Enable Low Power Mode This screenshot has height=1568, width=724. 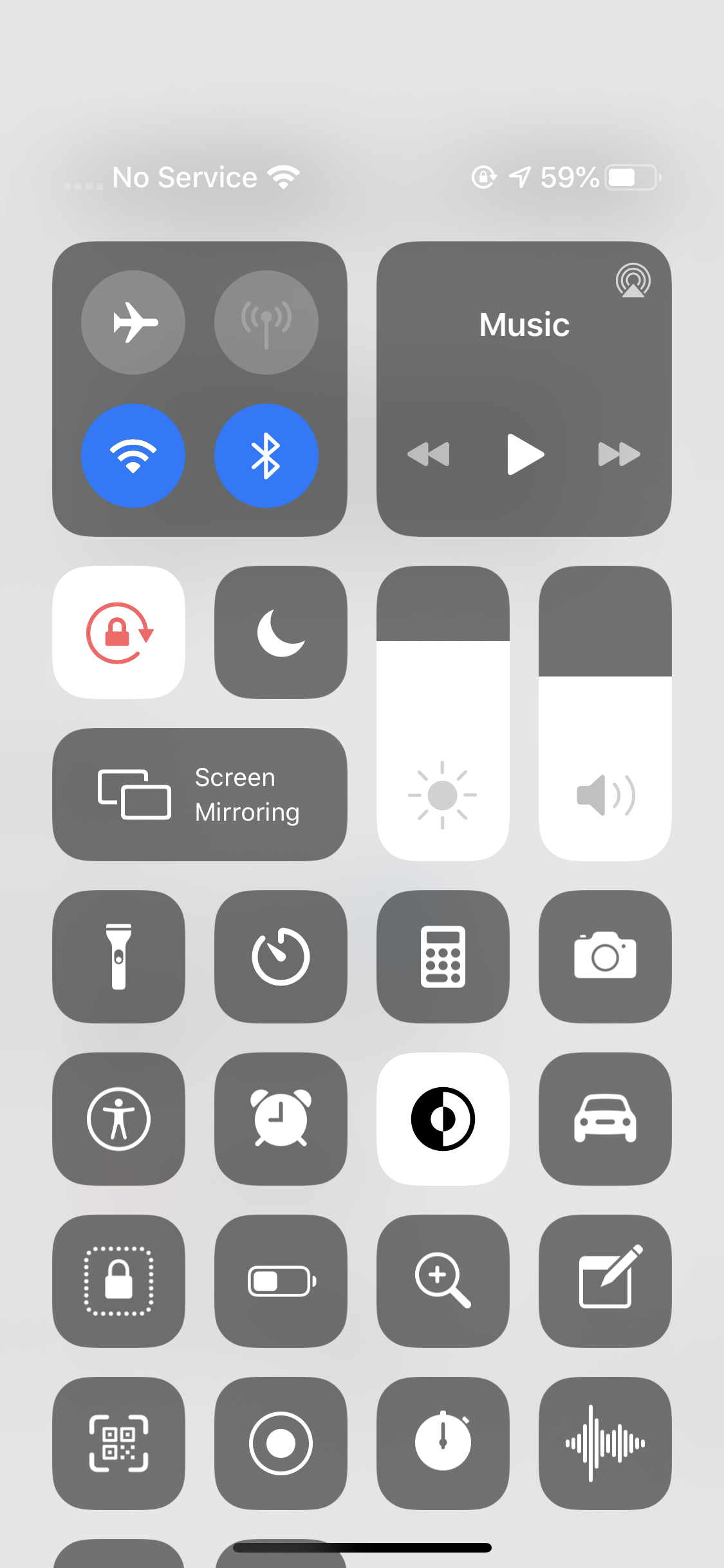click(281, 1281)
